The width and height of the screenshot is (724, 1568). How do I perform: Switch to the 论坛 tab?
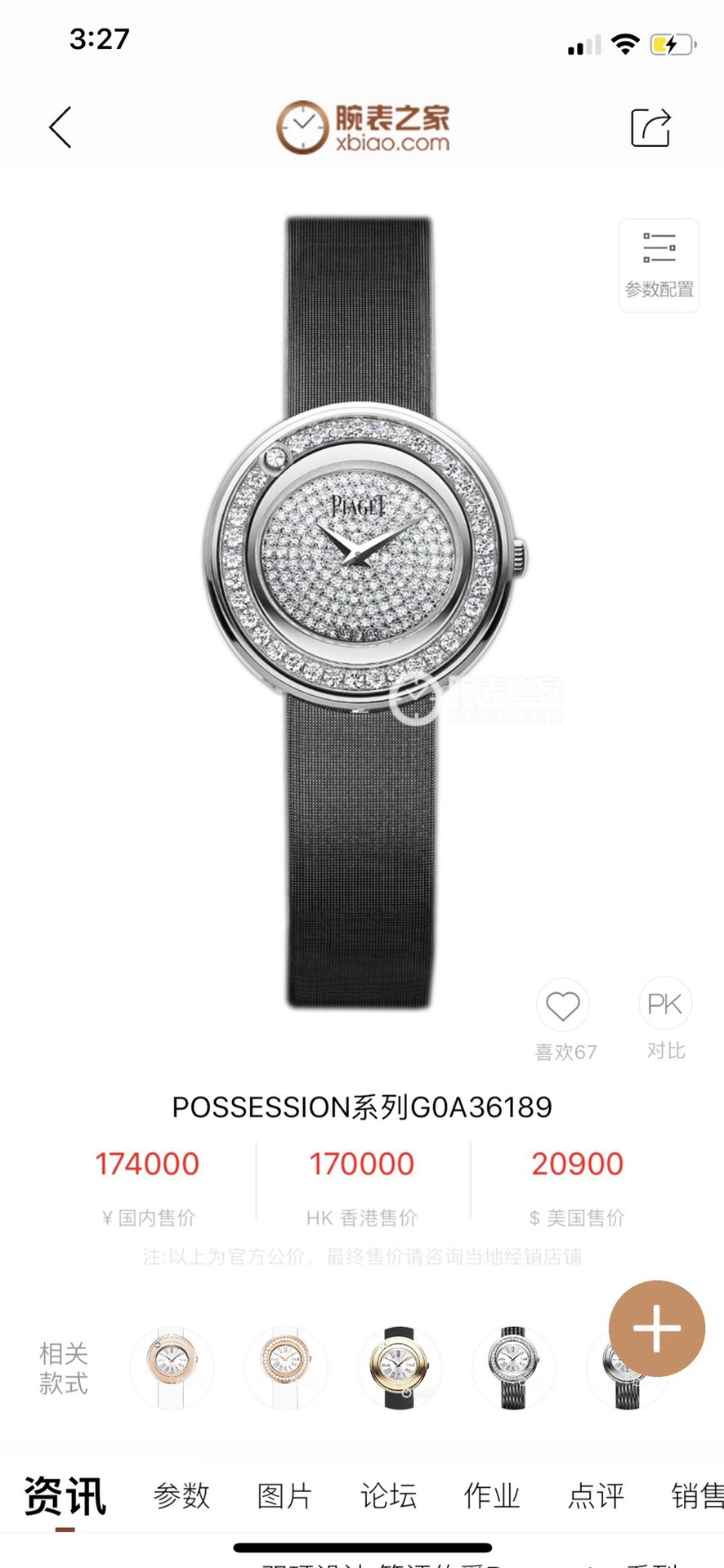(388, 1496)
